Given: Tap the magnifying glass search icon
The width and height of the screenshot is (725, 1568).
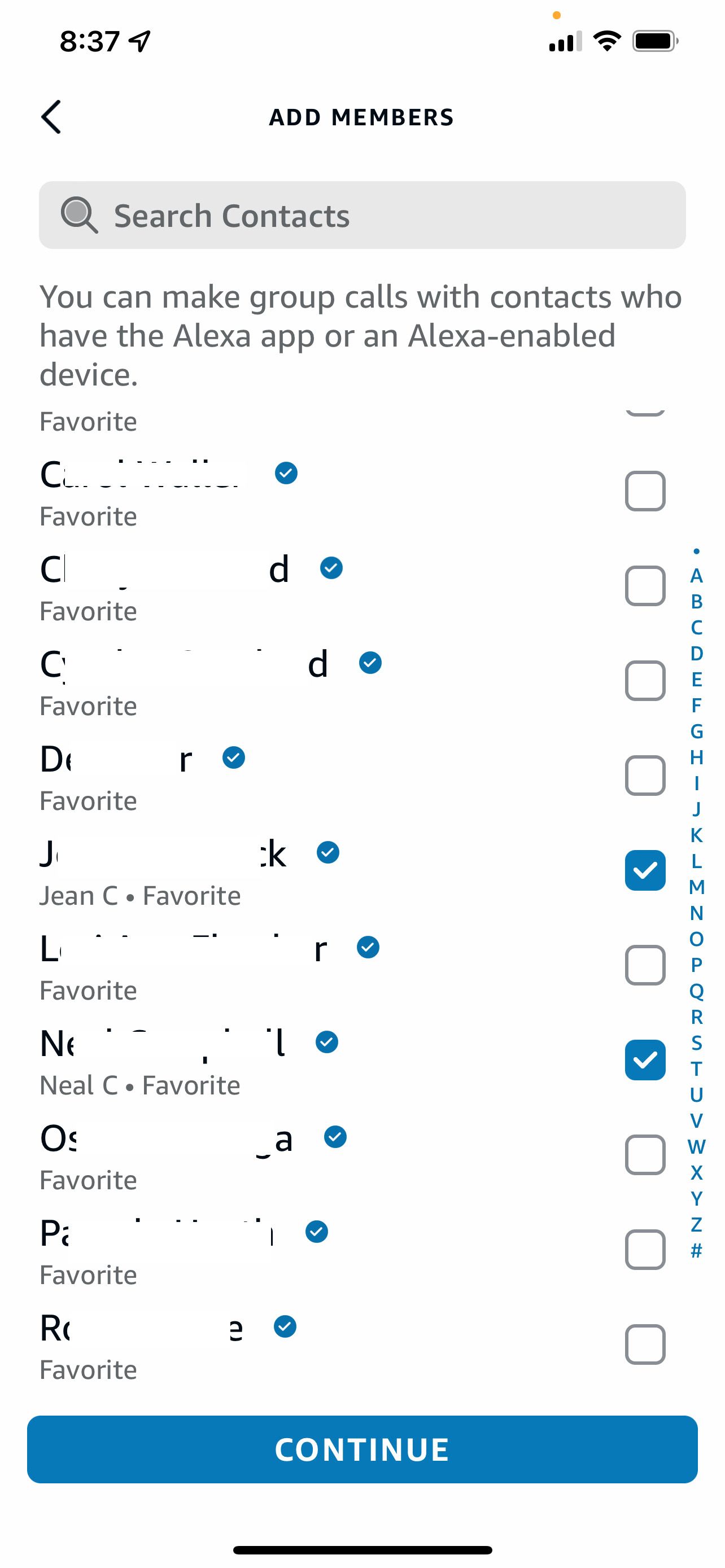Looking at the screenshot, I should (x=80, y=215).
